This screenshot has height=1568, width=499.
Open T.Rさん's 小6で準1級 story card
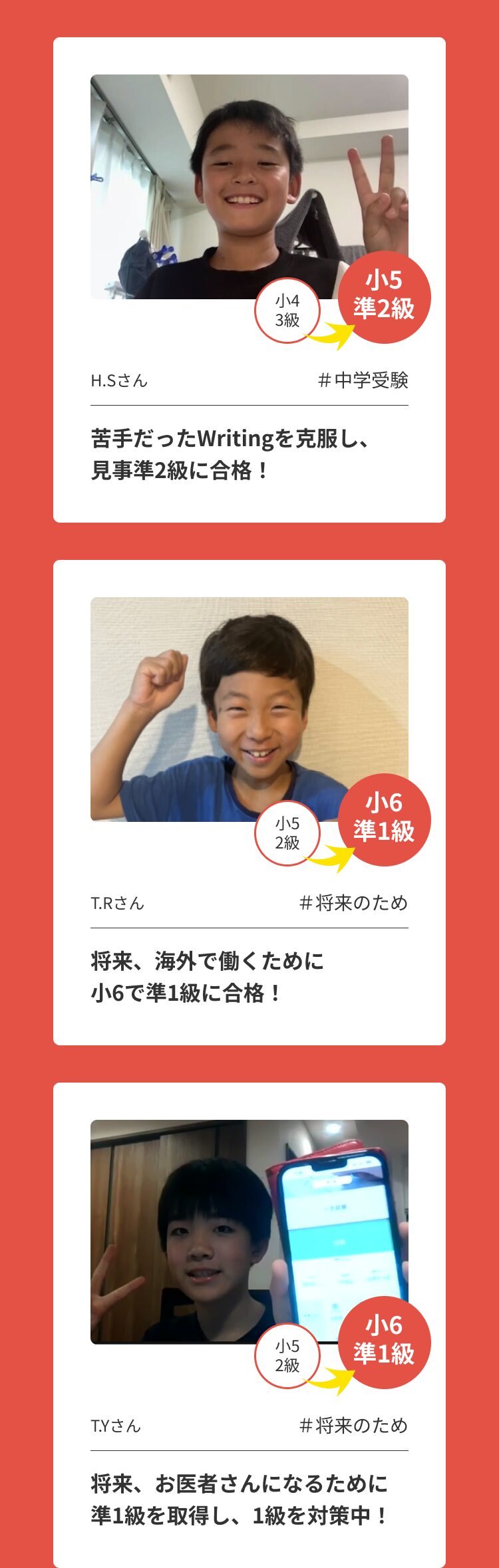coord(249,802)
